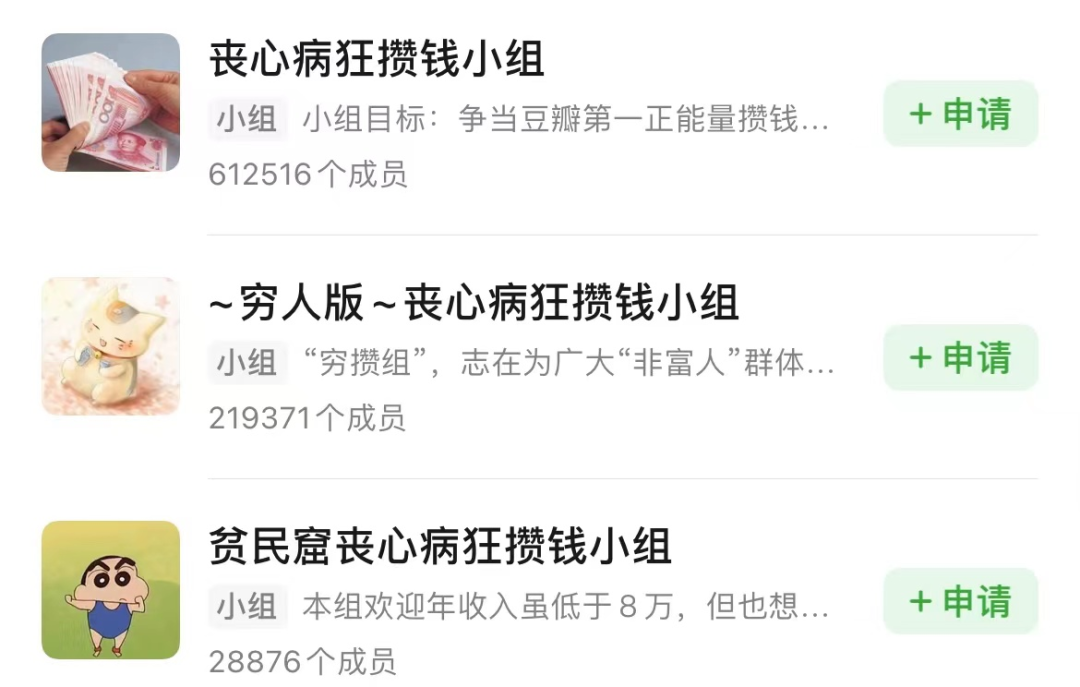Request to join 贫民窟丧心病狂攒钱小组
The image size is (1080, 687).
tap(960, 601)
